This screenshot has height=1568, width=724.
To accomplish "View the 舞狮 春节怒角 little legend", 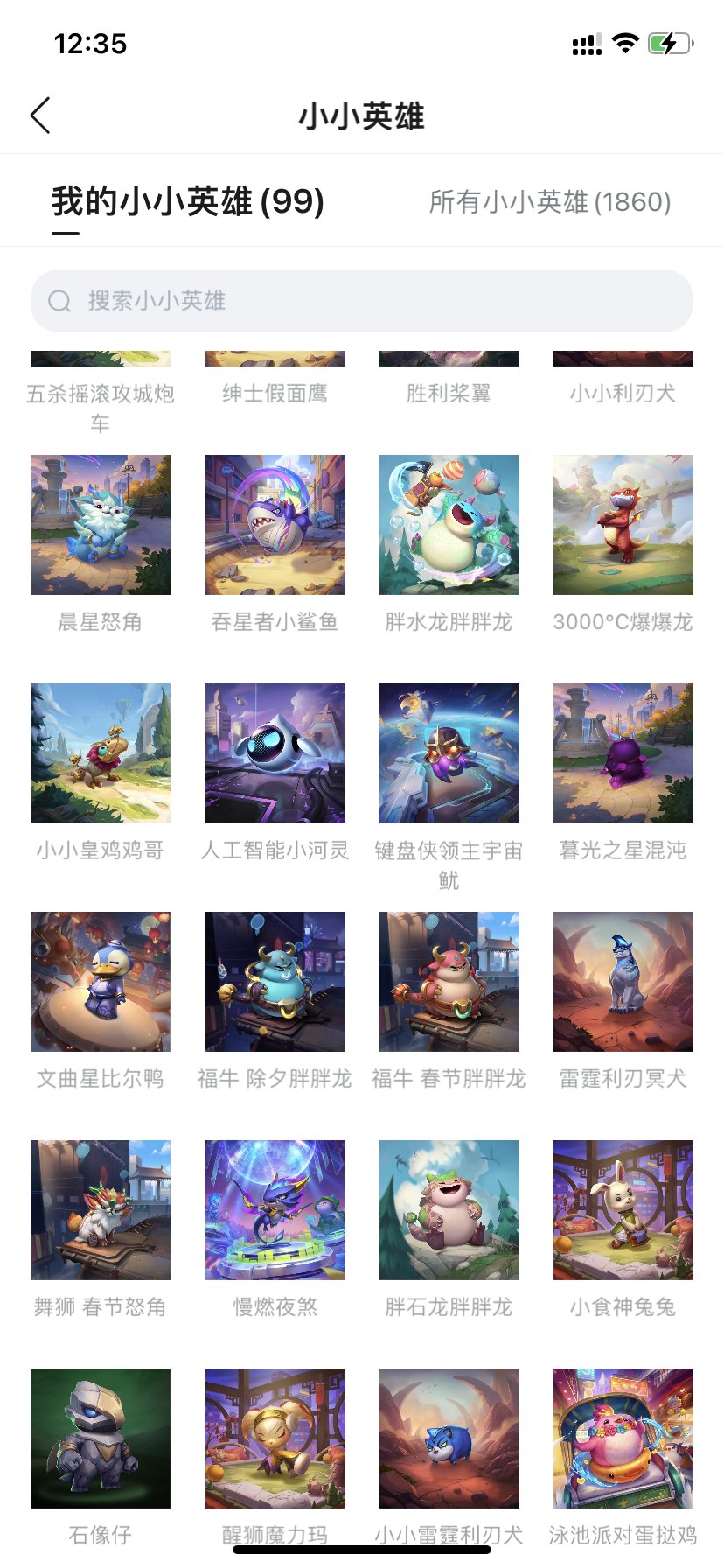I will click(x=100, y=1209).
